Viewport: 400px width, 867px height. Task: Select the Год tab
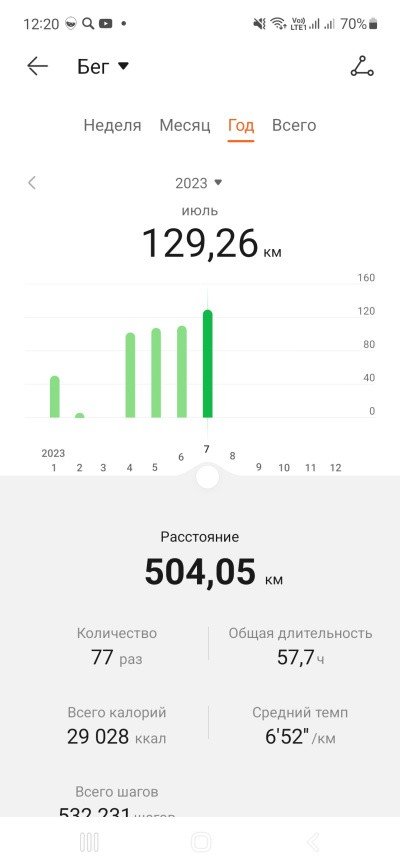point(241,126)
